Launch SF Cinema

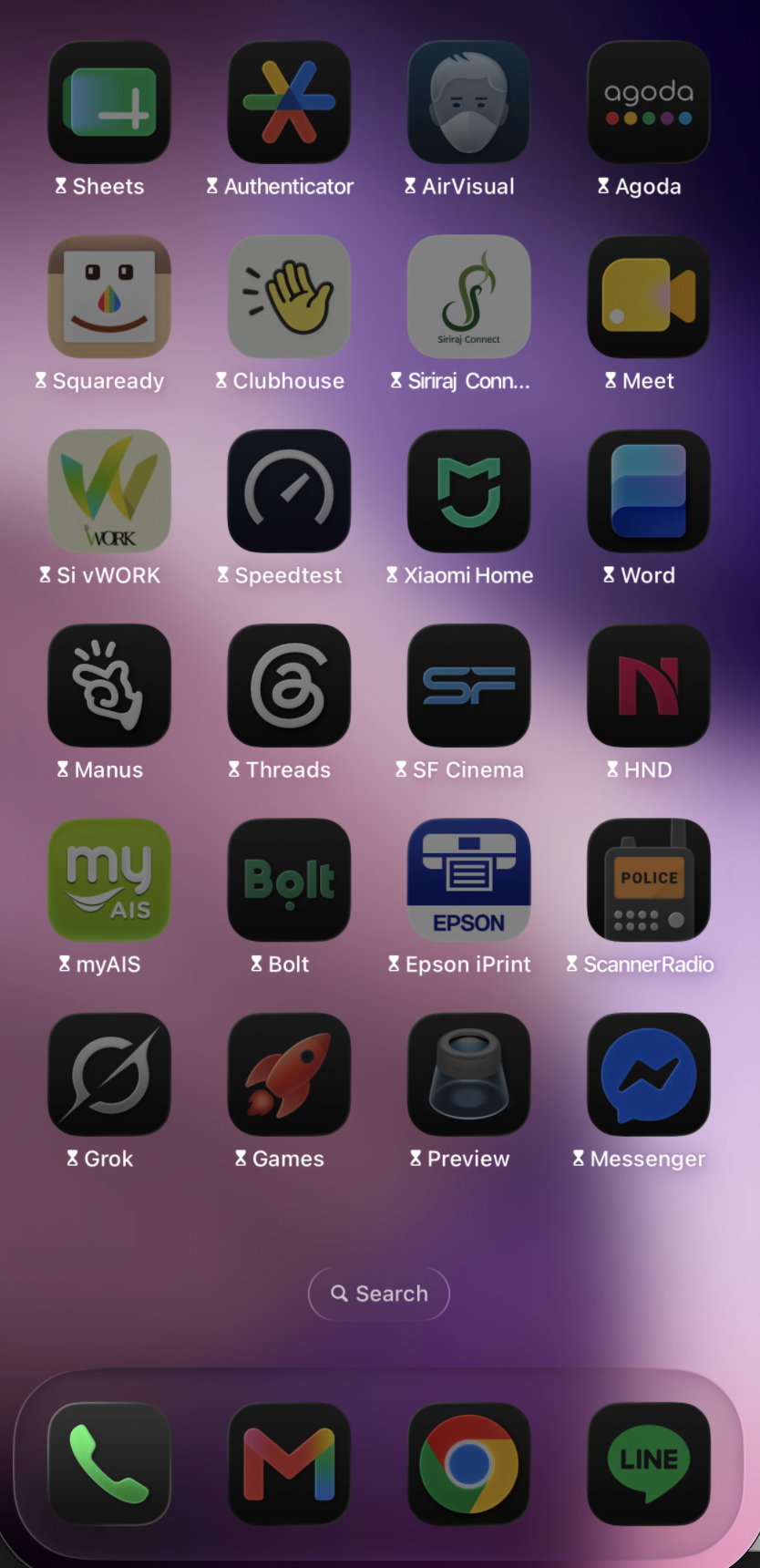(x=469, y=686)
